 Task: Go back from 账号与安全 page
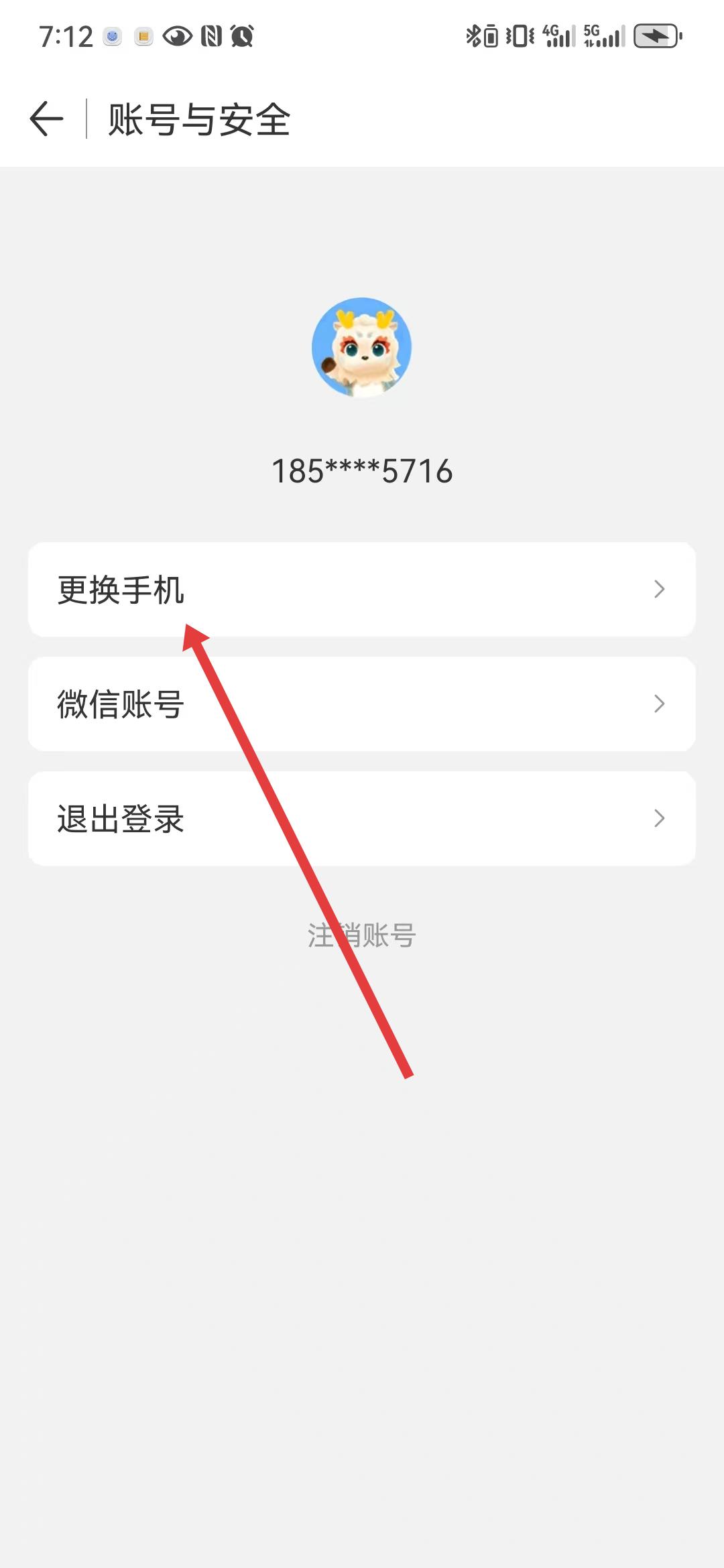click(x=47, y=119)
